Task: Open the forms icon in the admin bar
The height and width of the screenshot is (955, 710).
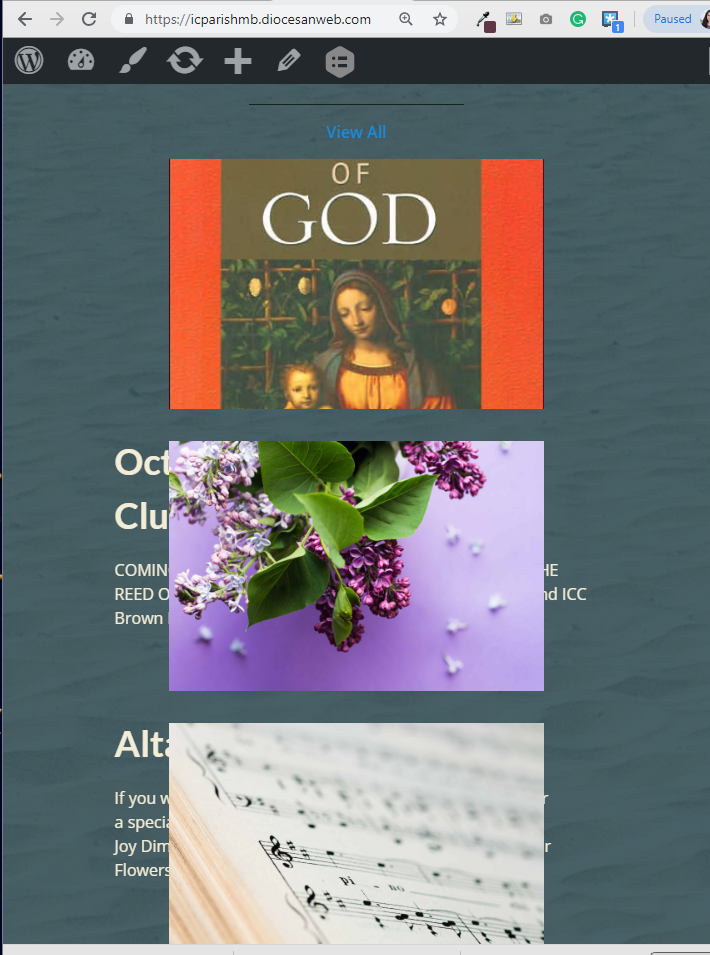Action: tap(340, 61)
